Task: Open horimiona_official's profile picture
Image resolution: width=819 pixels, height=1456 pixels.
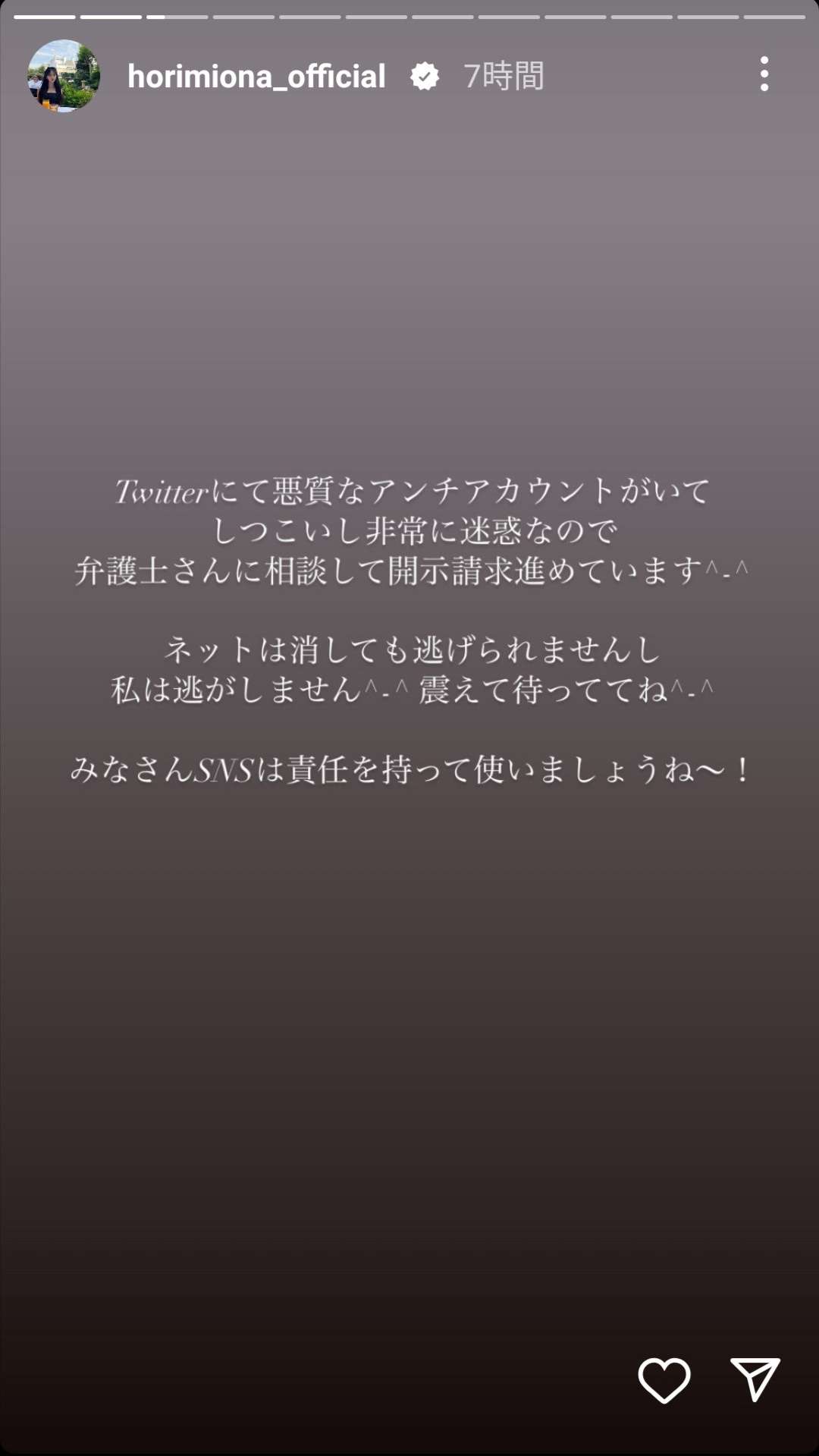Action: pos(64,76)
